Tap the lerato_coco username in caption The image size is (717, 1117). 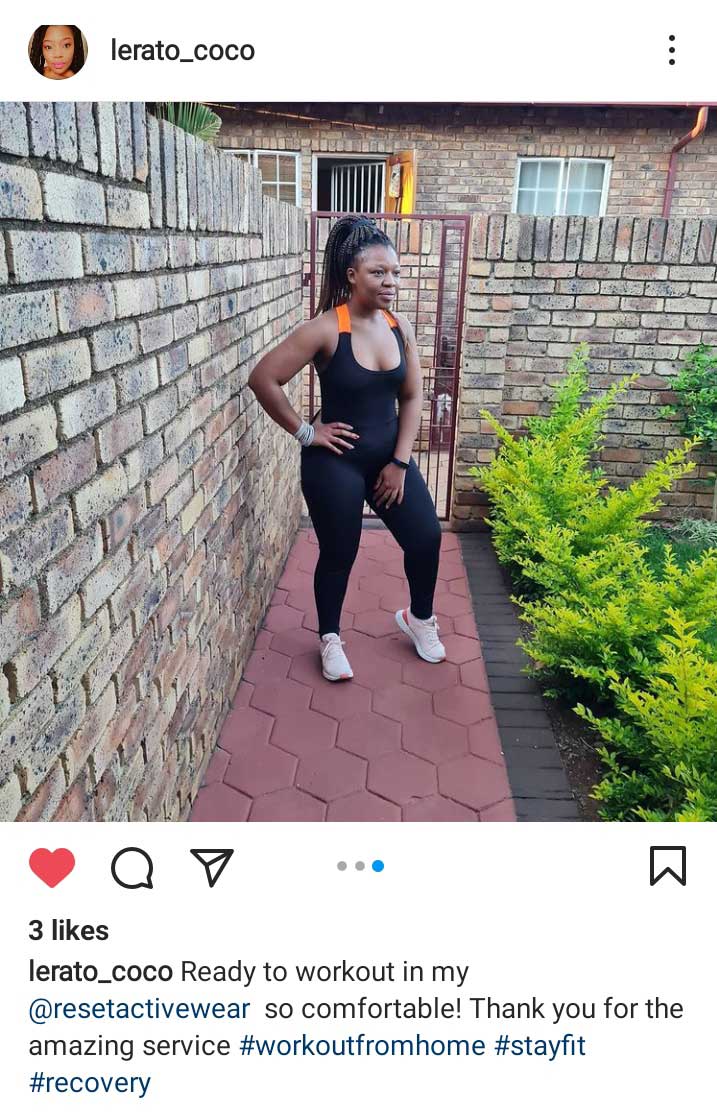100,971
